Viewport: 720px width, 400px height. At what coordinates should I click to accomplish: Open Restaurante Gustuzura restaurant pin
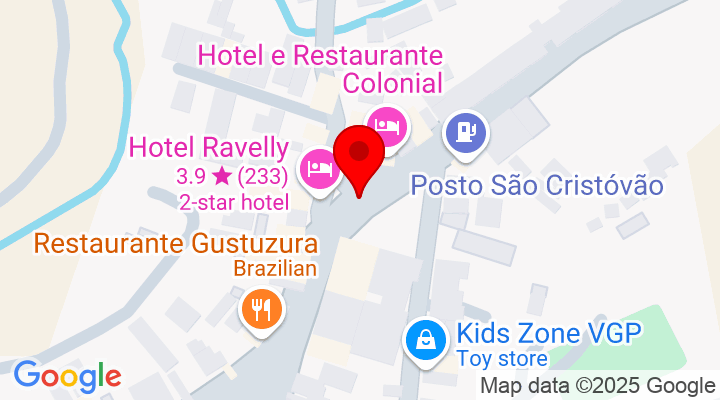click(262, 311)
